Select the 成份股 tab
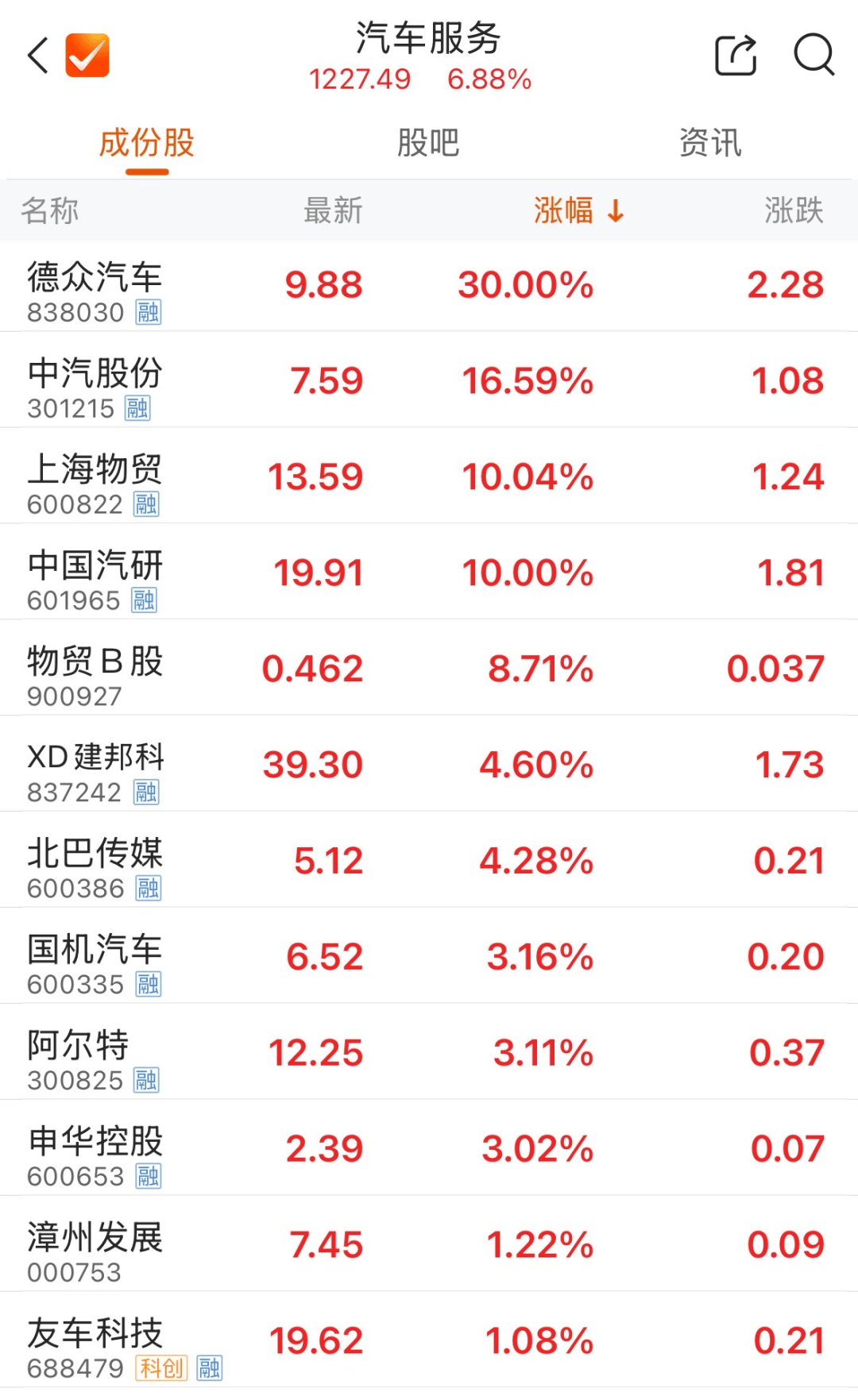 147,144
